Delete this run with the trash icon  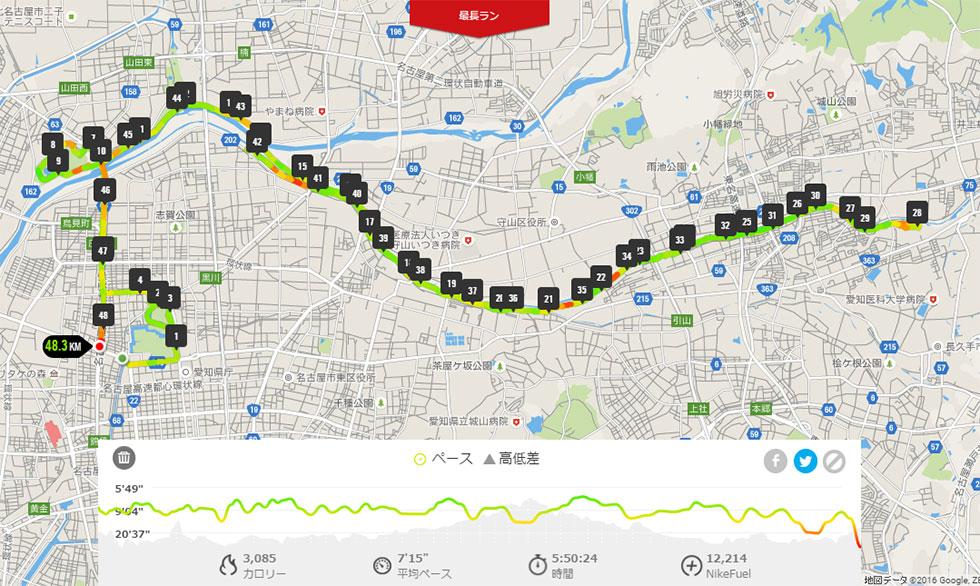tap(124, 458)
